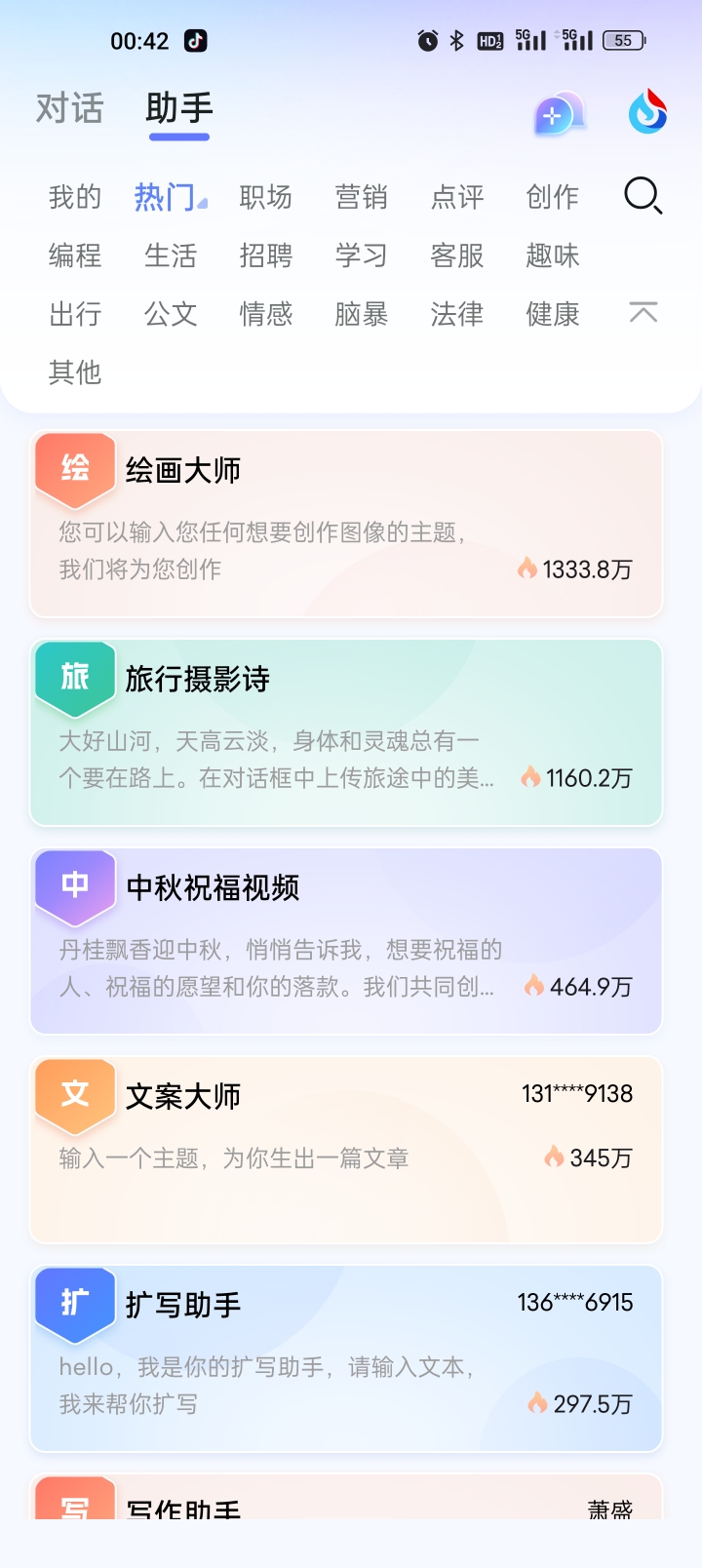Open the 中秋祝福视频 assistant card
This screenshot has width=702, height=1568.
pyautogui.click(x=346, y=942)
